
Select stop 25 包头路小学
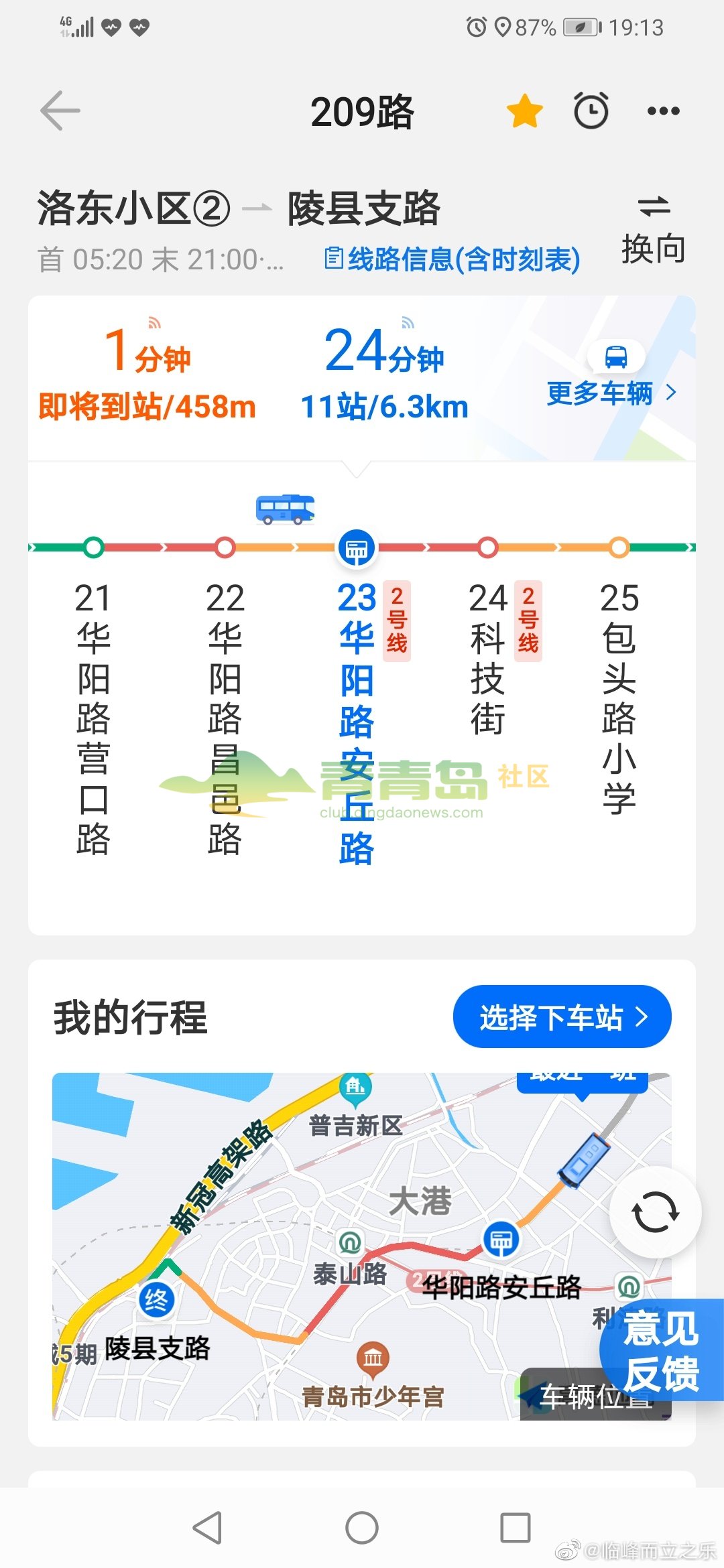tap(619, 697)
